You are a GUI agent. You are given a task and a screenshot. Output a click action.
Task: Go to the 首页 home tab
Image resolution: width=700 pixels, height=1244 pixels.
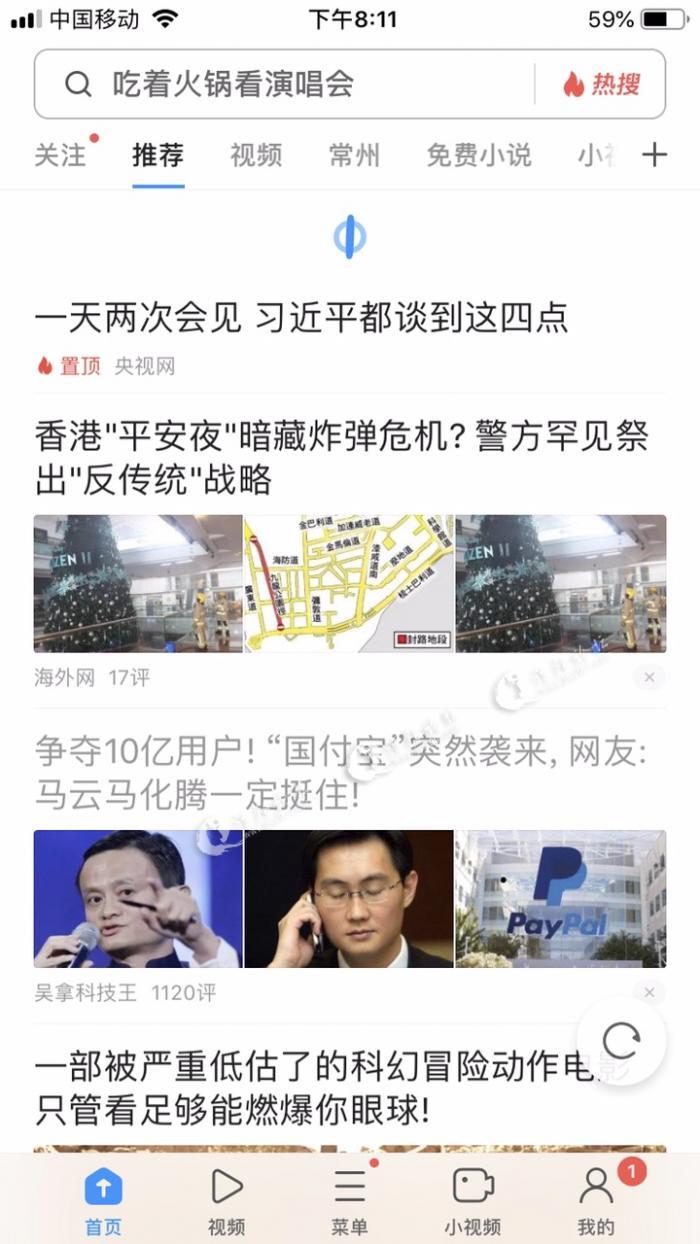(x=103, y=1200)
